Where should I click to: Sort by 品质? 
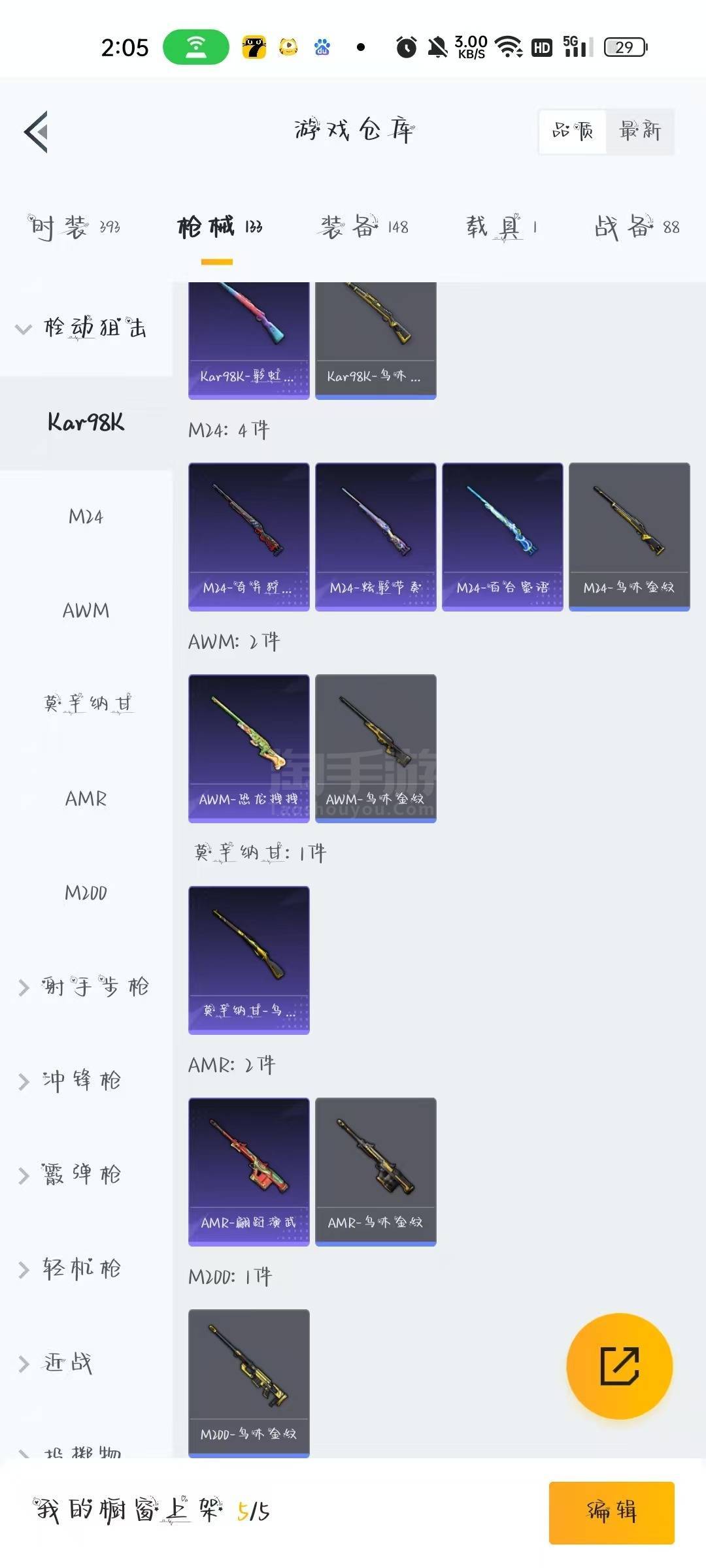[572, 131]
